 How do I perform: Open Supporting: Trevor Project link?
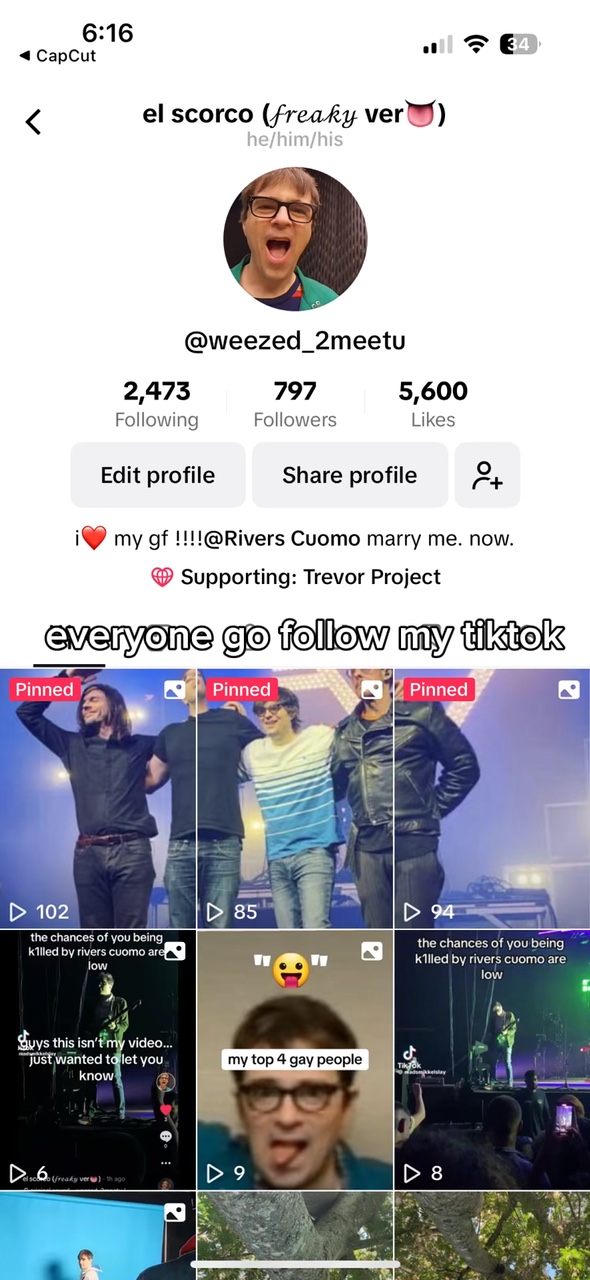(x=295, y=577)
